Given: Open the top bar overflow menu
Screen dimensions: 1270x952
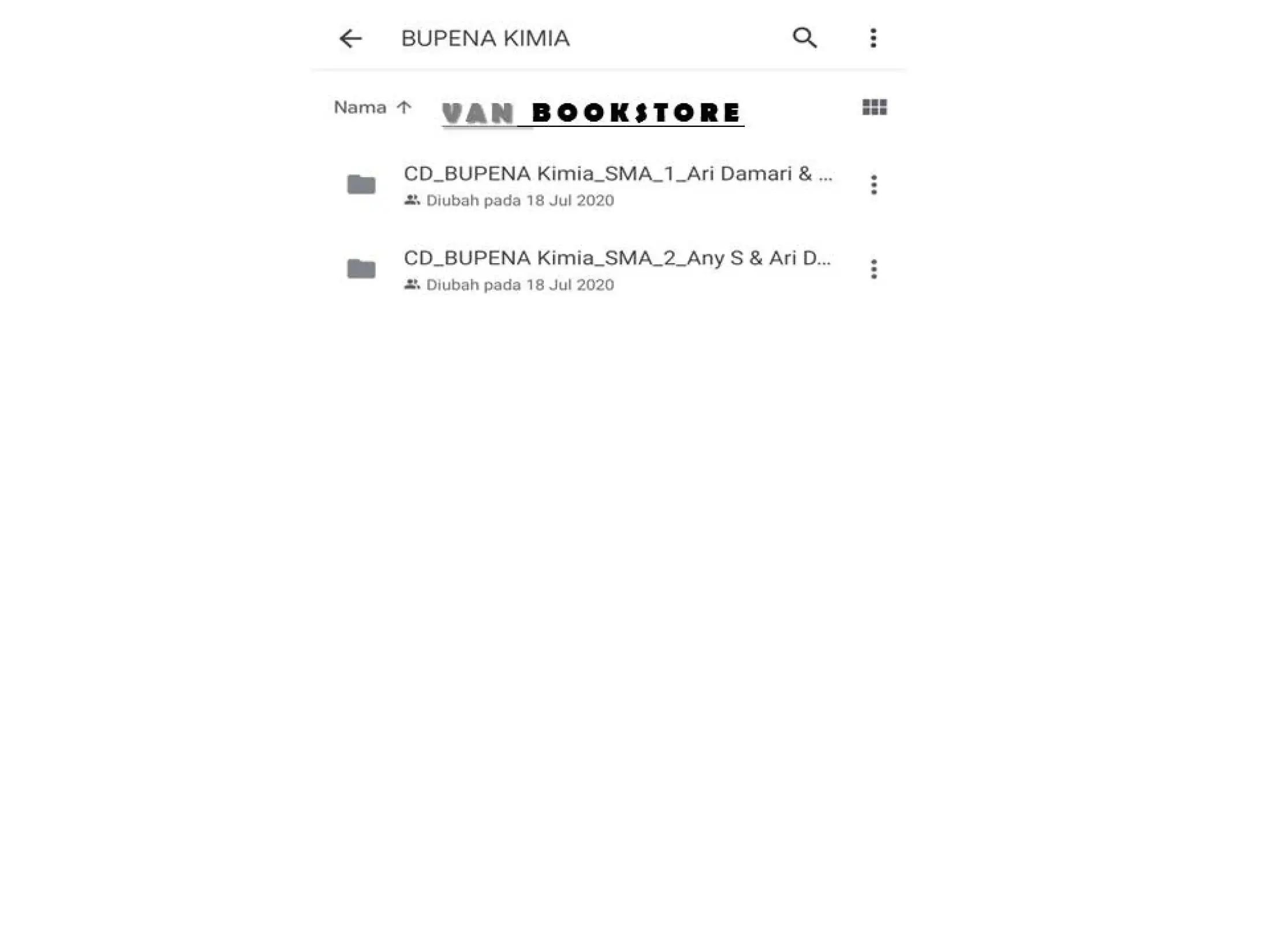Looking at the screenshot, I should click(873, 38).
